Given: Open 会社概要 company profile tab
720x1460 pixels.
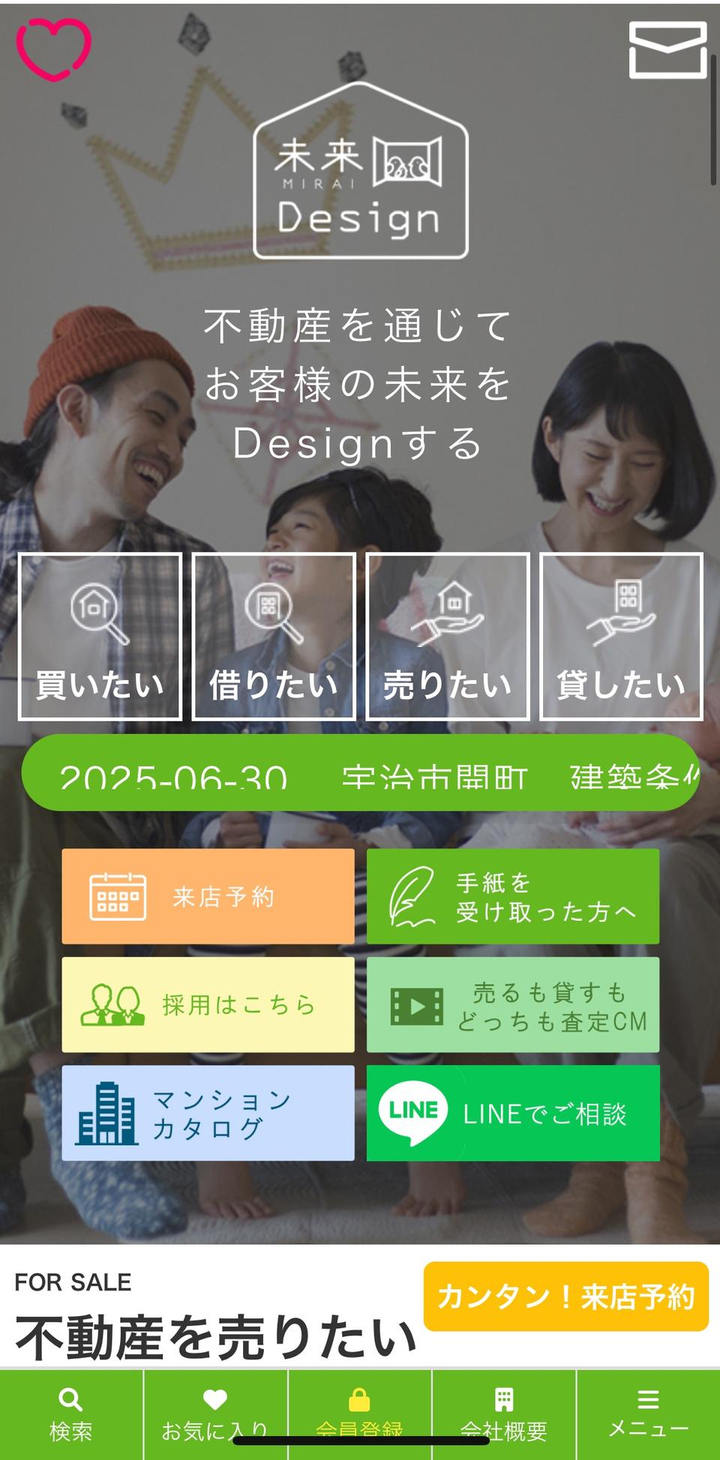Looking at the screenshot, I should [504, 1414].
